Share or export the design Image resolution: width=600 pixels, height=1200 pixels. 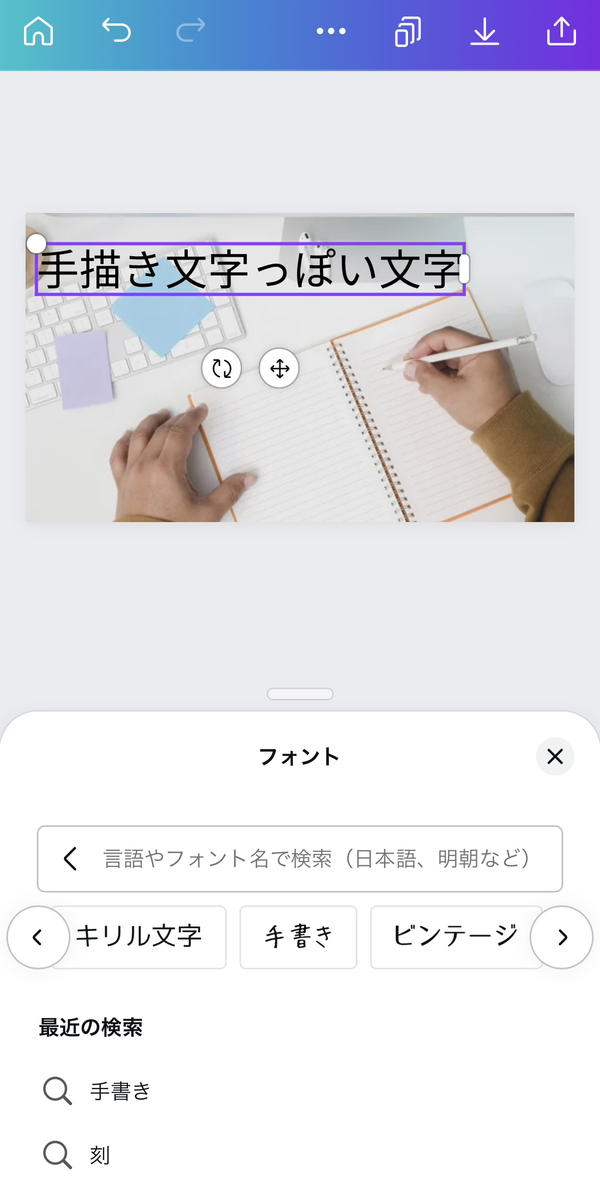[x=561, y=32]
